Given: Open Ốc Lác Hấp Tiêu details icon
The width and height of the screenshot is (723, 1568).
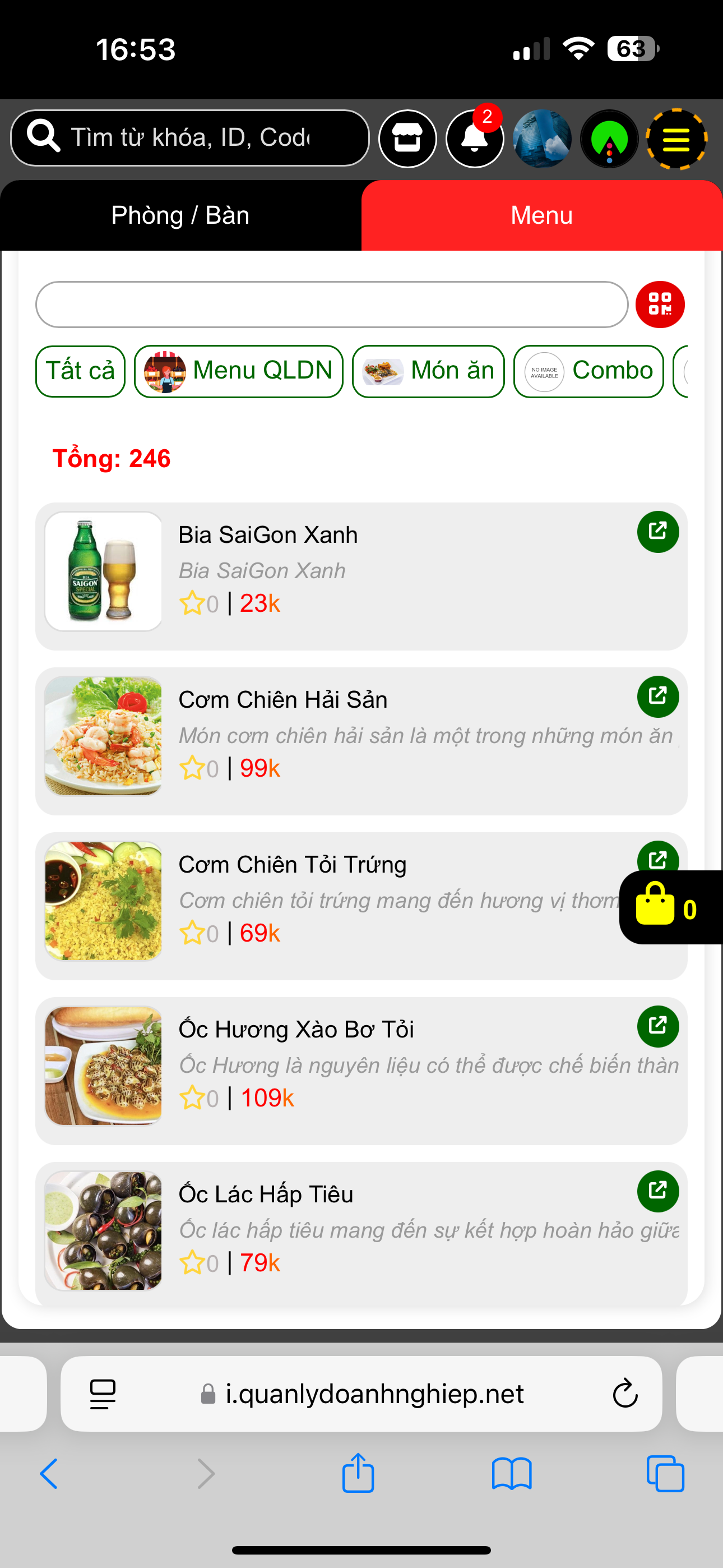Looking at the screenshot, I should (x=658, y=1191).
